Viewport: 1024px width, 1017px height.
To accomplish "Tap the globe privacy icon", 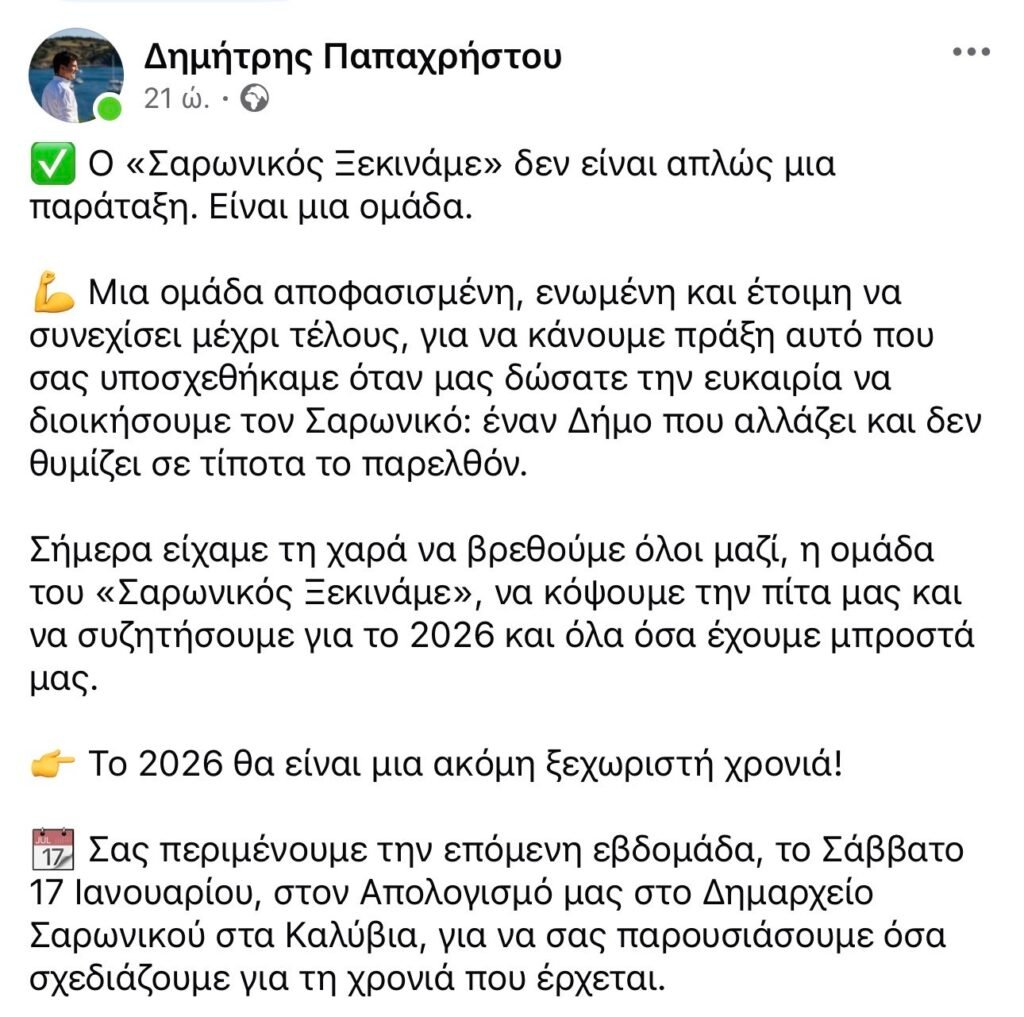I will coord(255,99).
